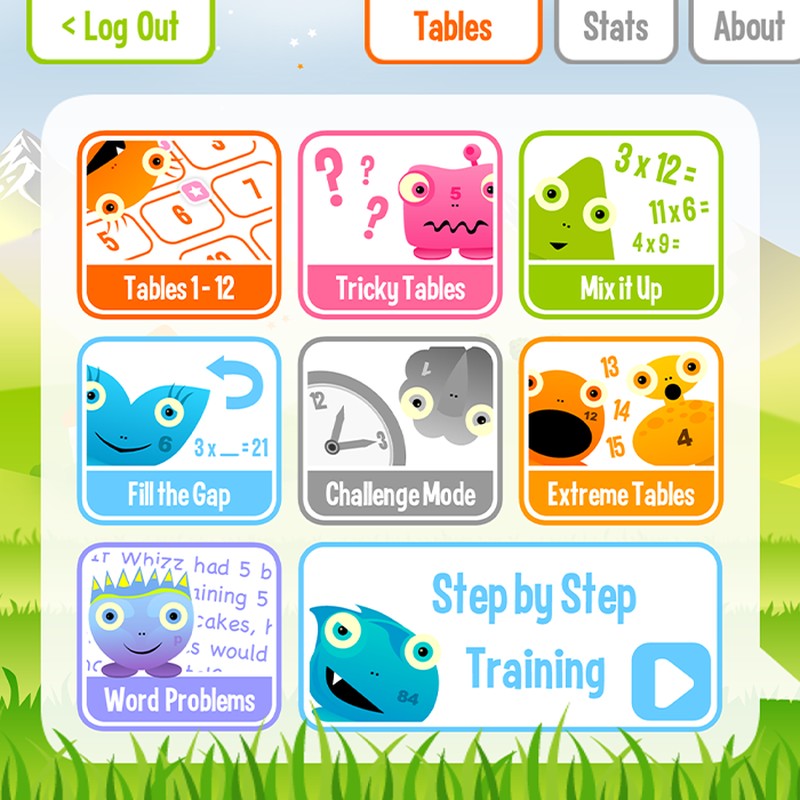Switch to the Stats tab
This screenshot has height=800, width=800.
(615, 27)
